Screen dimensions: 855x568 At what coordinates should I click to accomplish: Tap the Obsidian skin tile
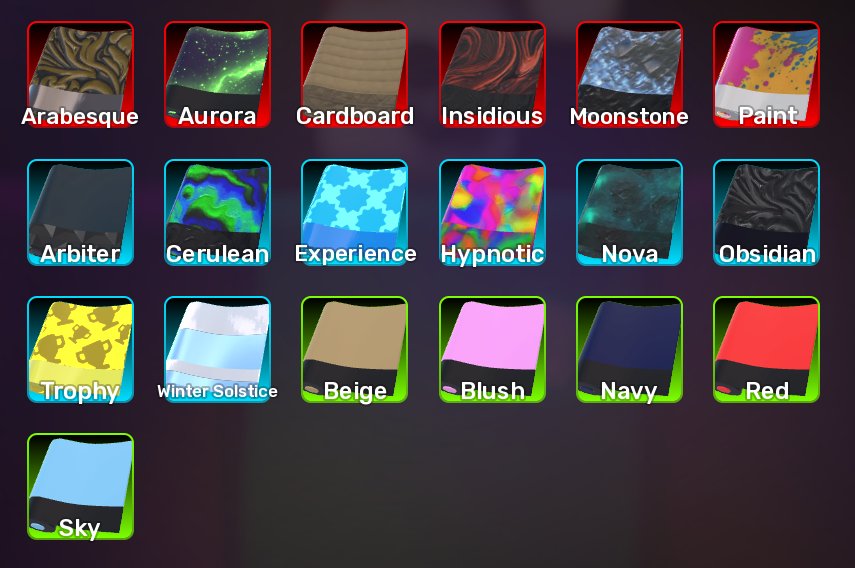[766, 213]
